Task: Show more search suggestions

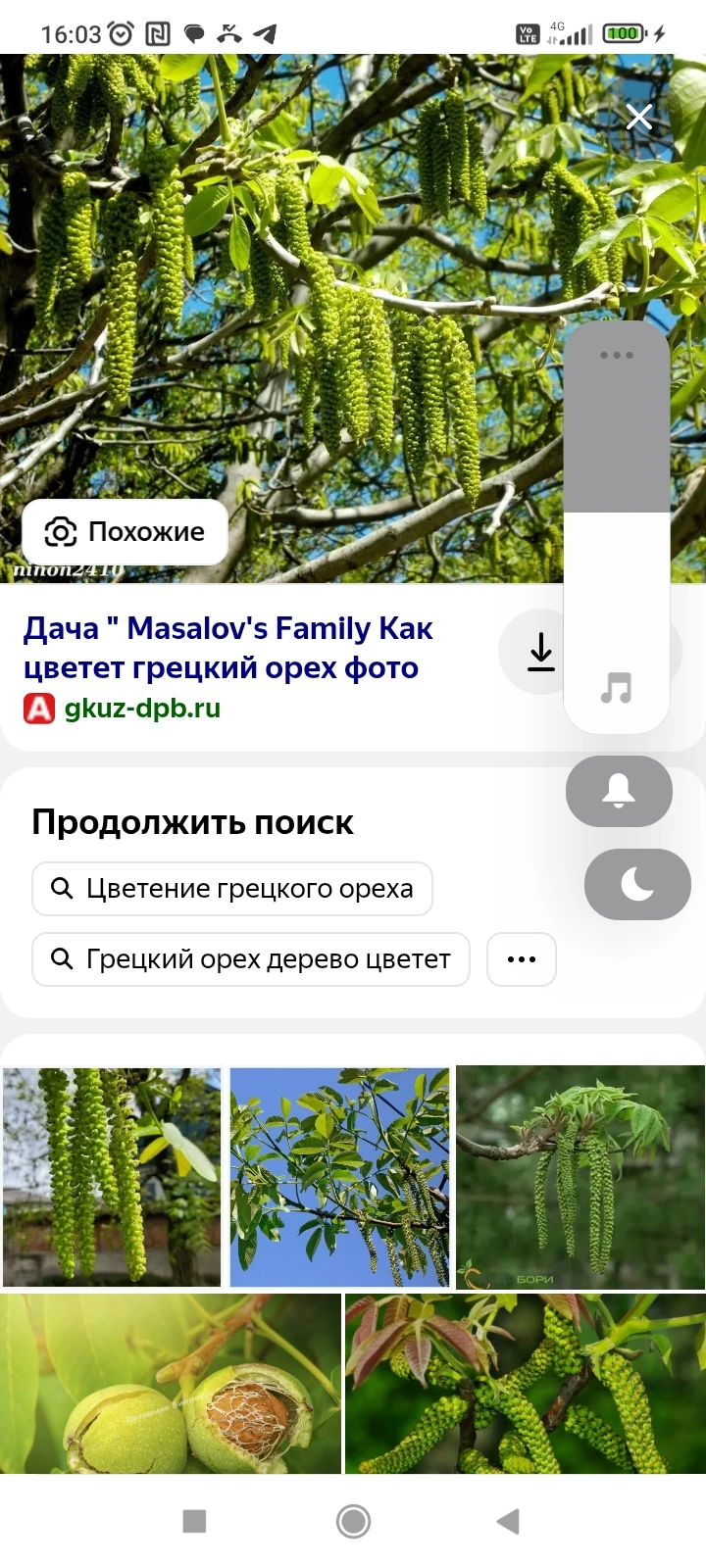Action: 522,959
